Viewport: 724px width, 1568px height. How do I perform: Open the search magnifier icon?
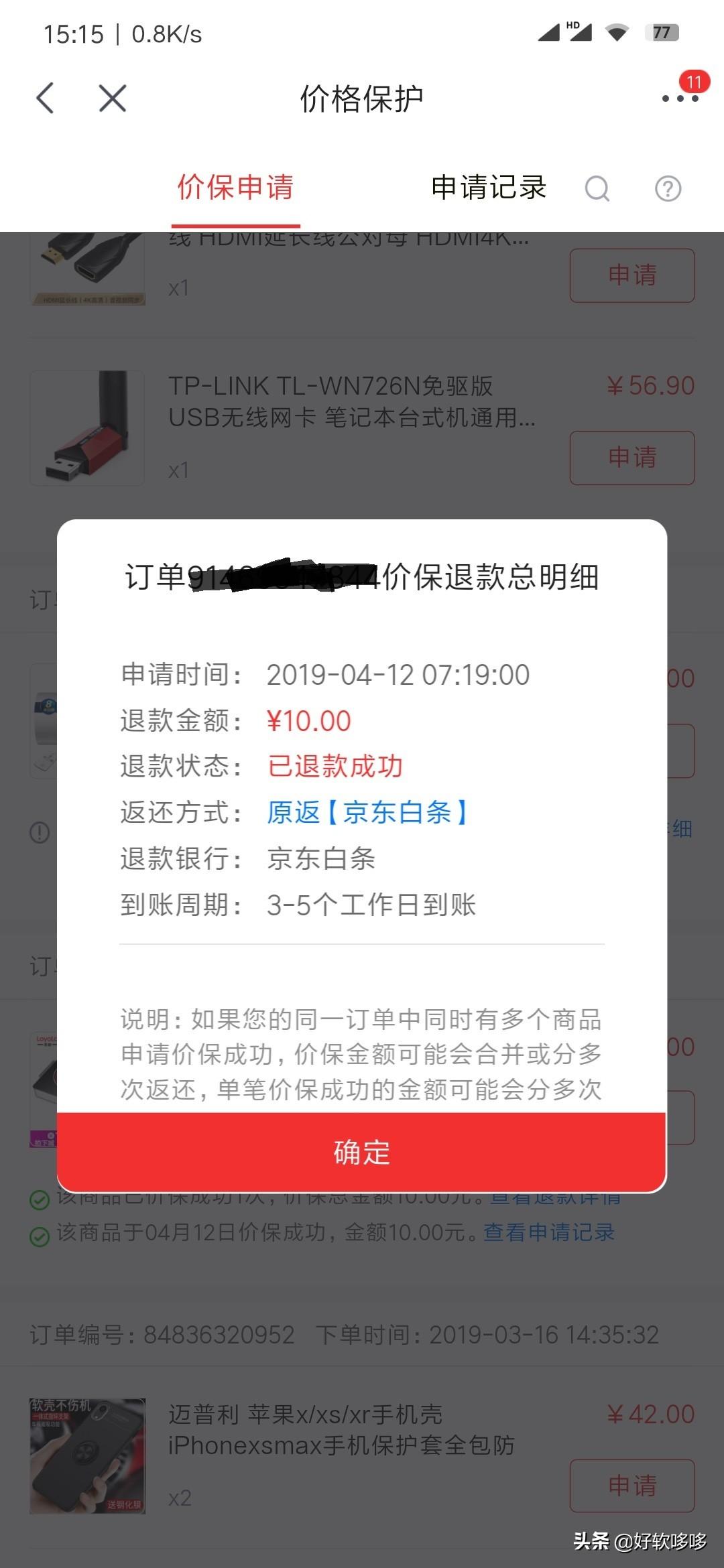pos(597,189)
